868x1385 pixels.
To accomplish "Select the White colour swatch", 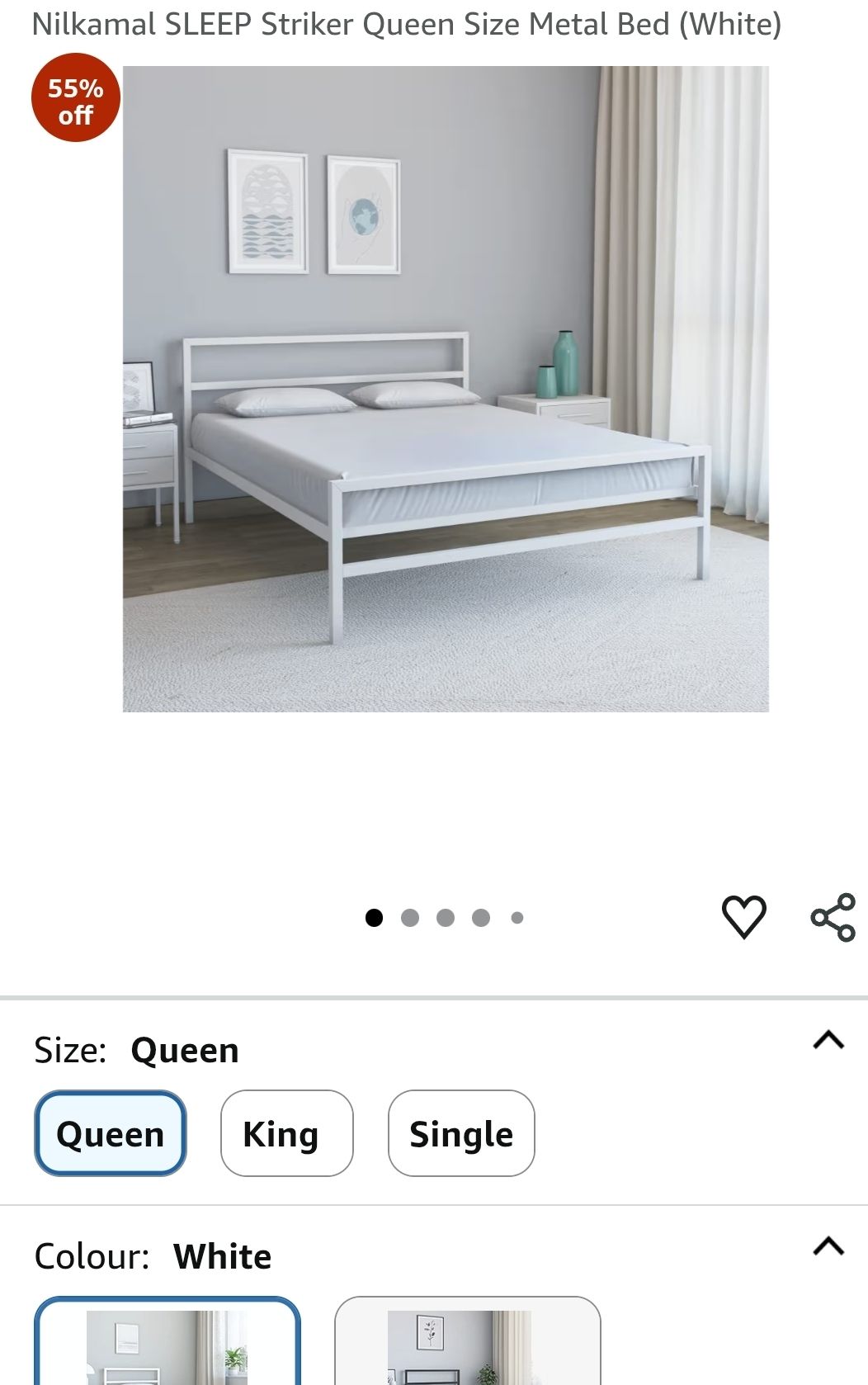I will pyautogui.click(x=167, y=1345).
